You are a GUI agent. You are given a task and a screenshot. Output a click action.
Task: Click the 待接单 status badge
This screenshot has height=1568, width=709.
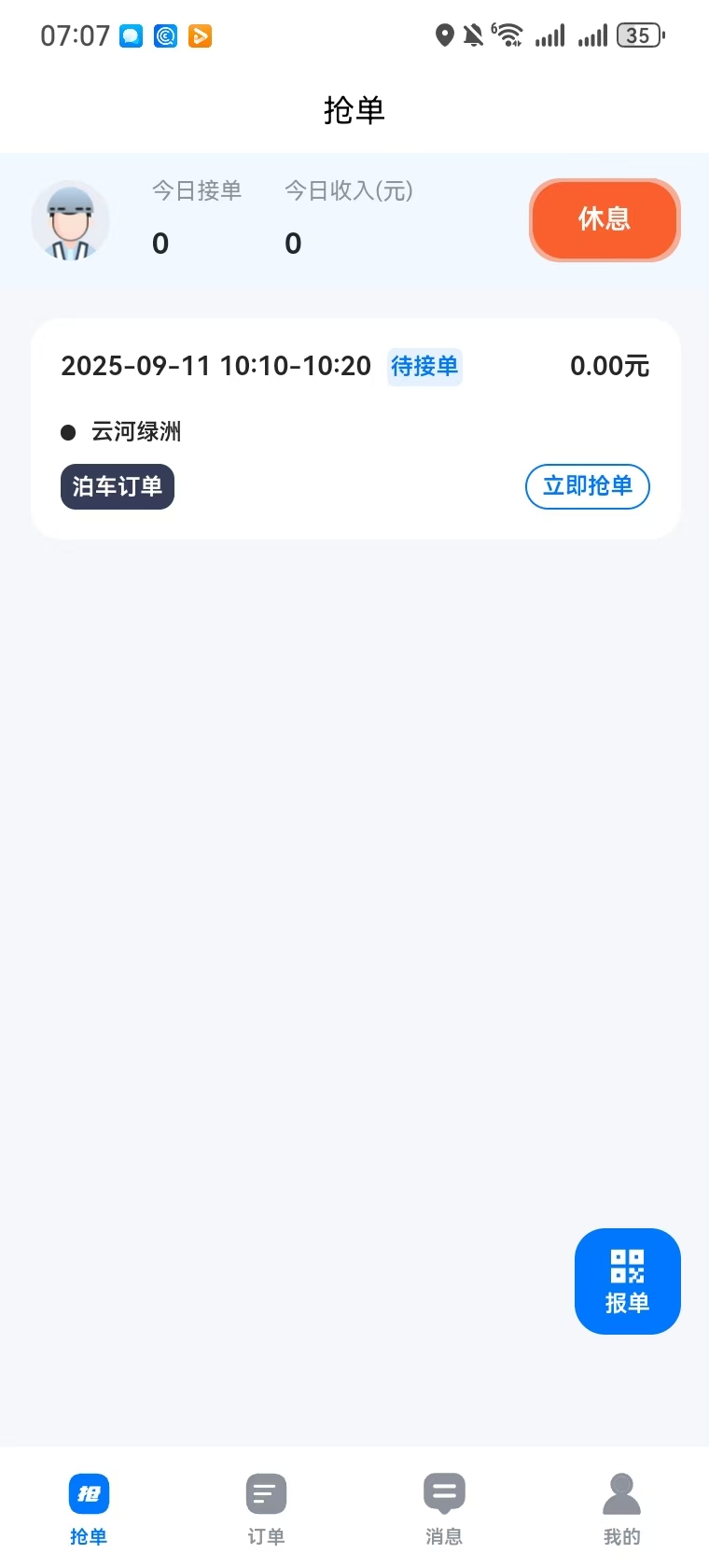pyautogui.click(x=424, y=367)
